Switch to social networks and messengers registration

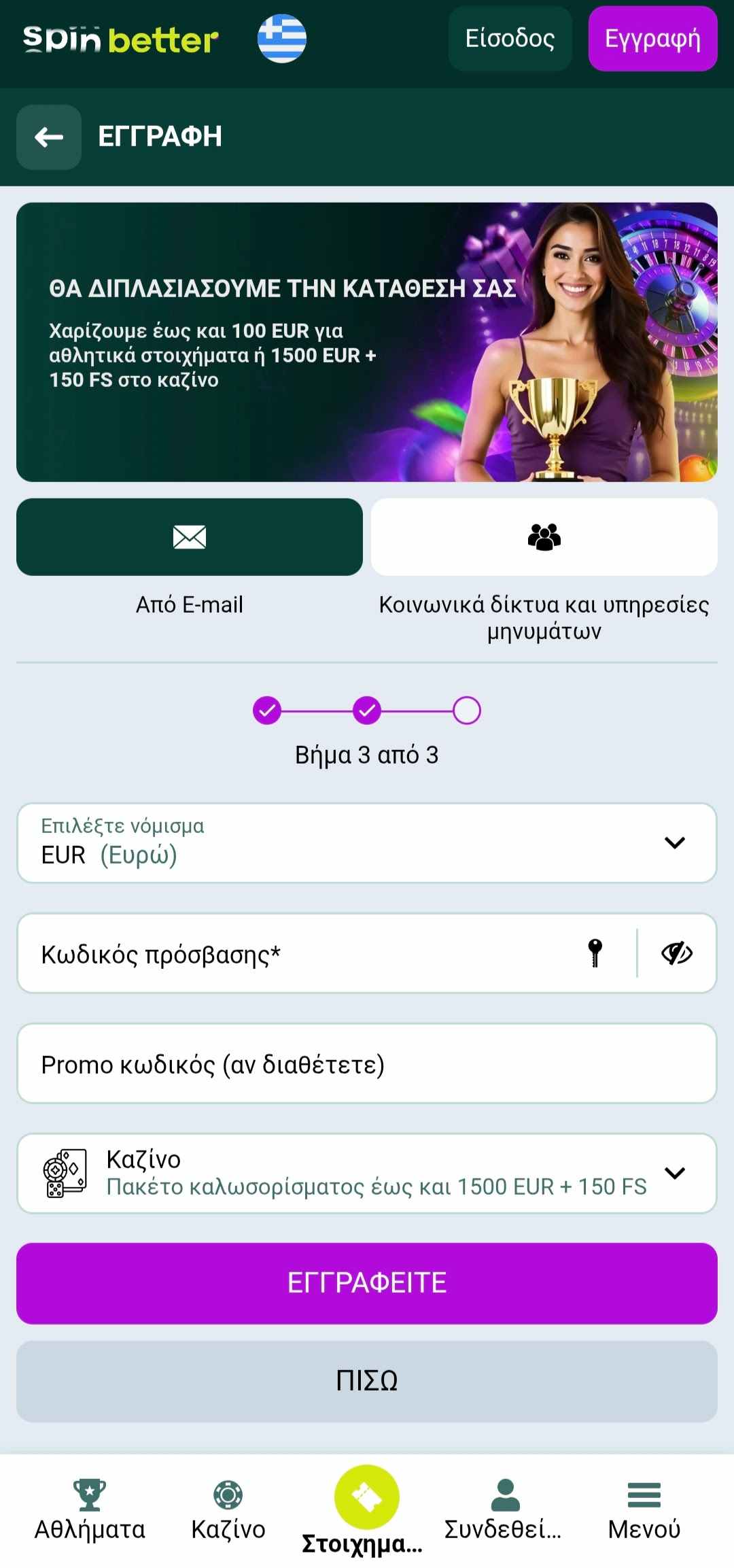click(x=544, y=537)
